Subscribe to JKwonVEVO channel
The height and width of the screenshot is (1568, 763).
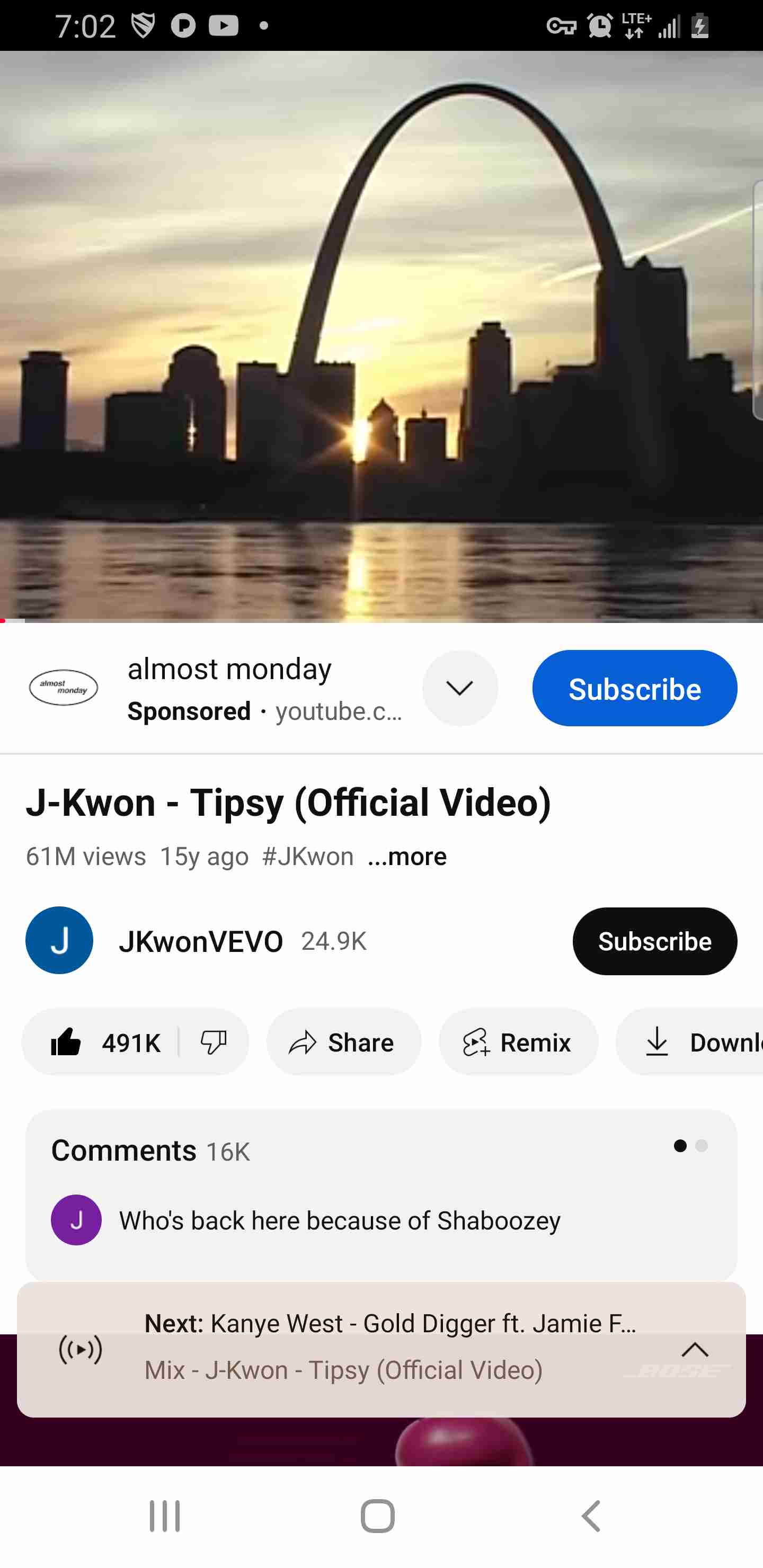tap(654, 941)
